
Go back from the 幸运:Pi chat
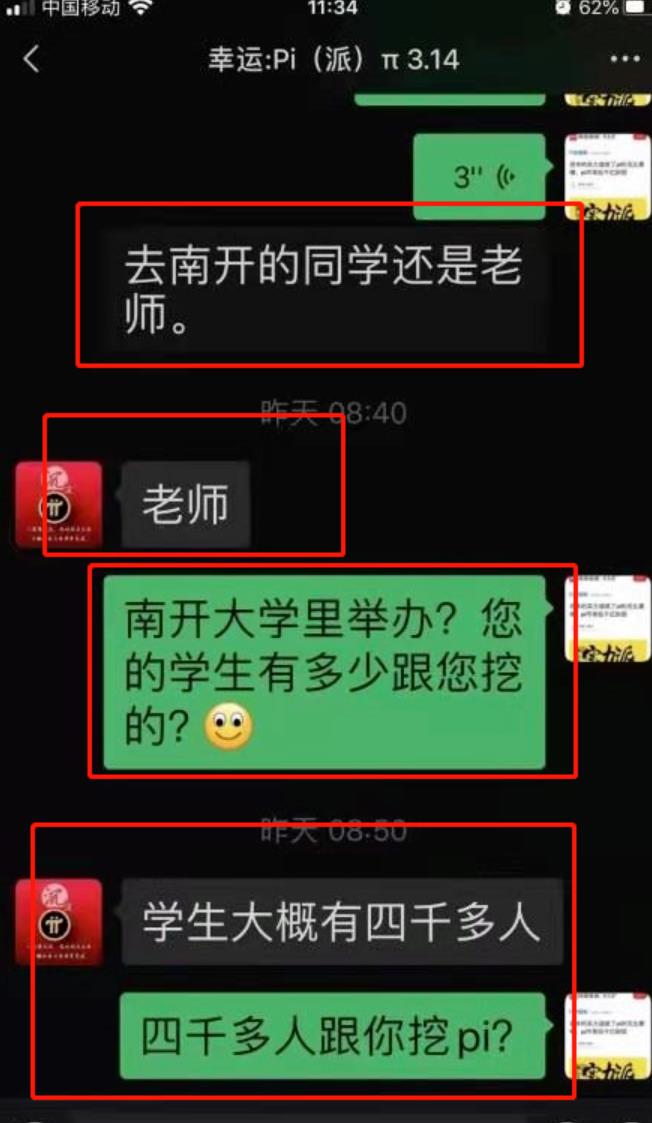31,59
